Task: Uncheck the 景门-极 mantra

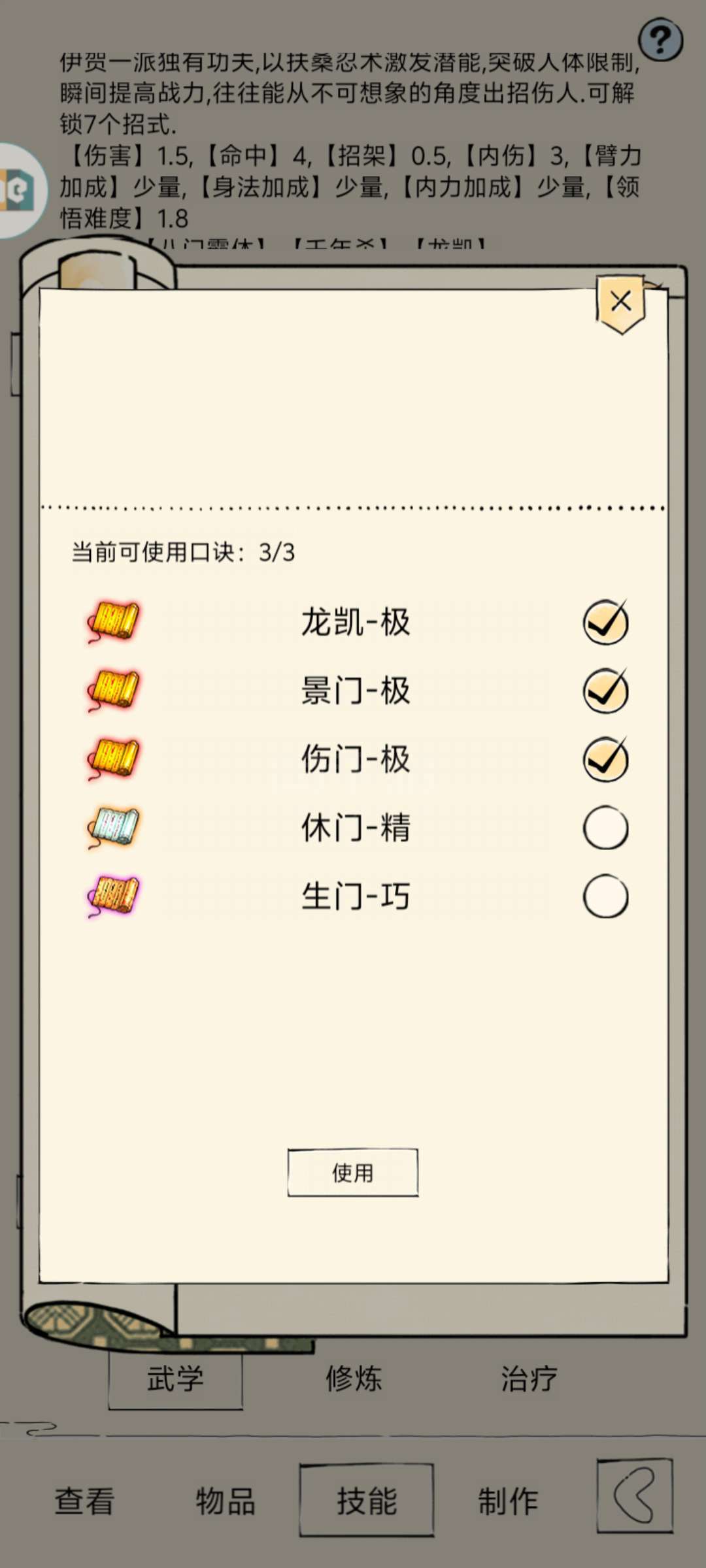Action: [606, 691]
